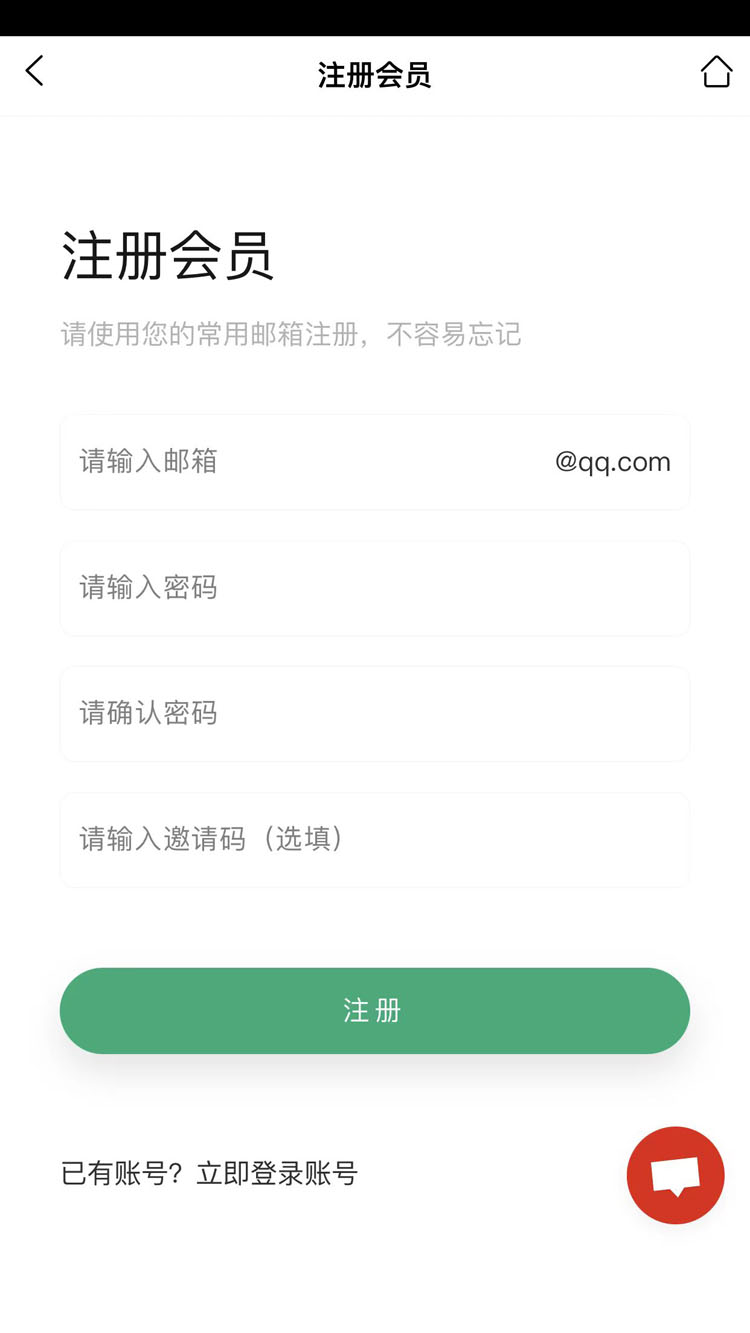Focus the confirm password field
This screenshot has height=1333, width=750.
tap(374, 714)
